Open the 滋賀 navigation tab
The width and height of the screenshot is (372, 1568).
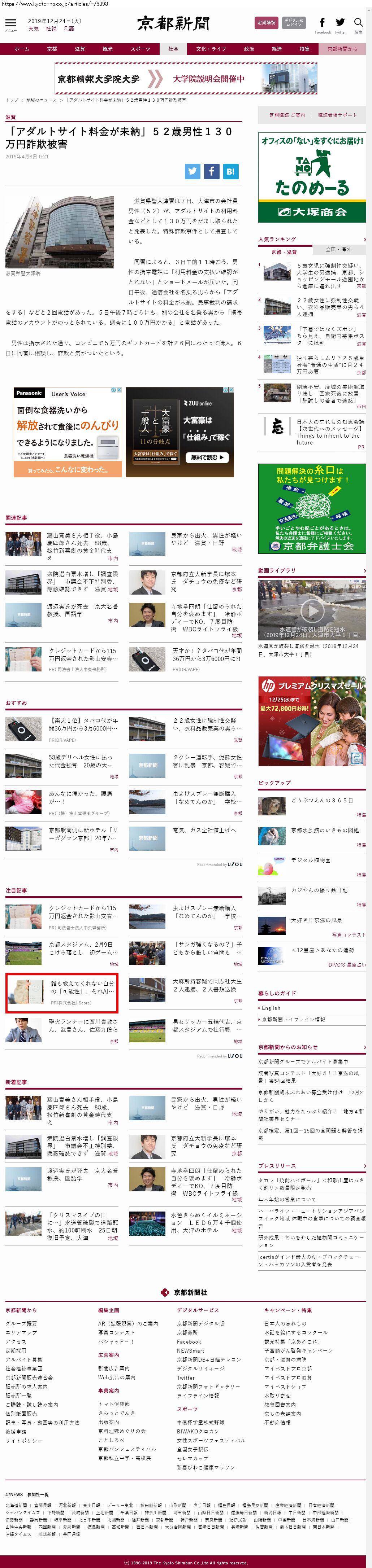click(x=80, y=49)
